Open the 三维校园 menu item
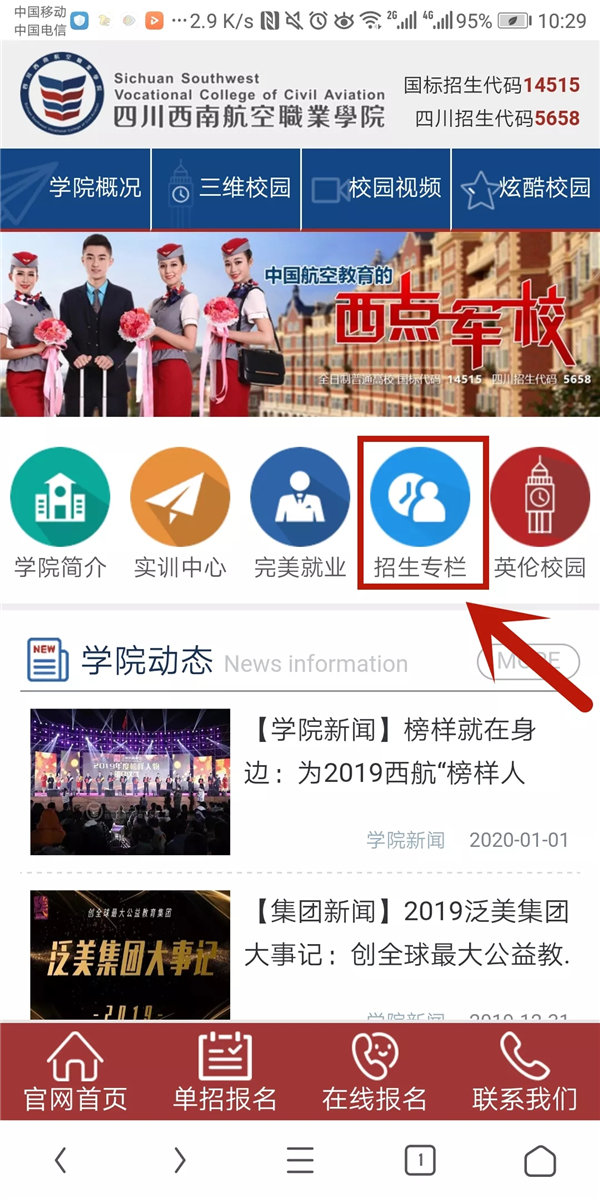The height and width of the screenshot is (1200, 600). [x=227, y=188]
